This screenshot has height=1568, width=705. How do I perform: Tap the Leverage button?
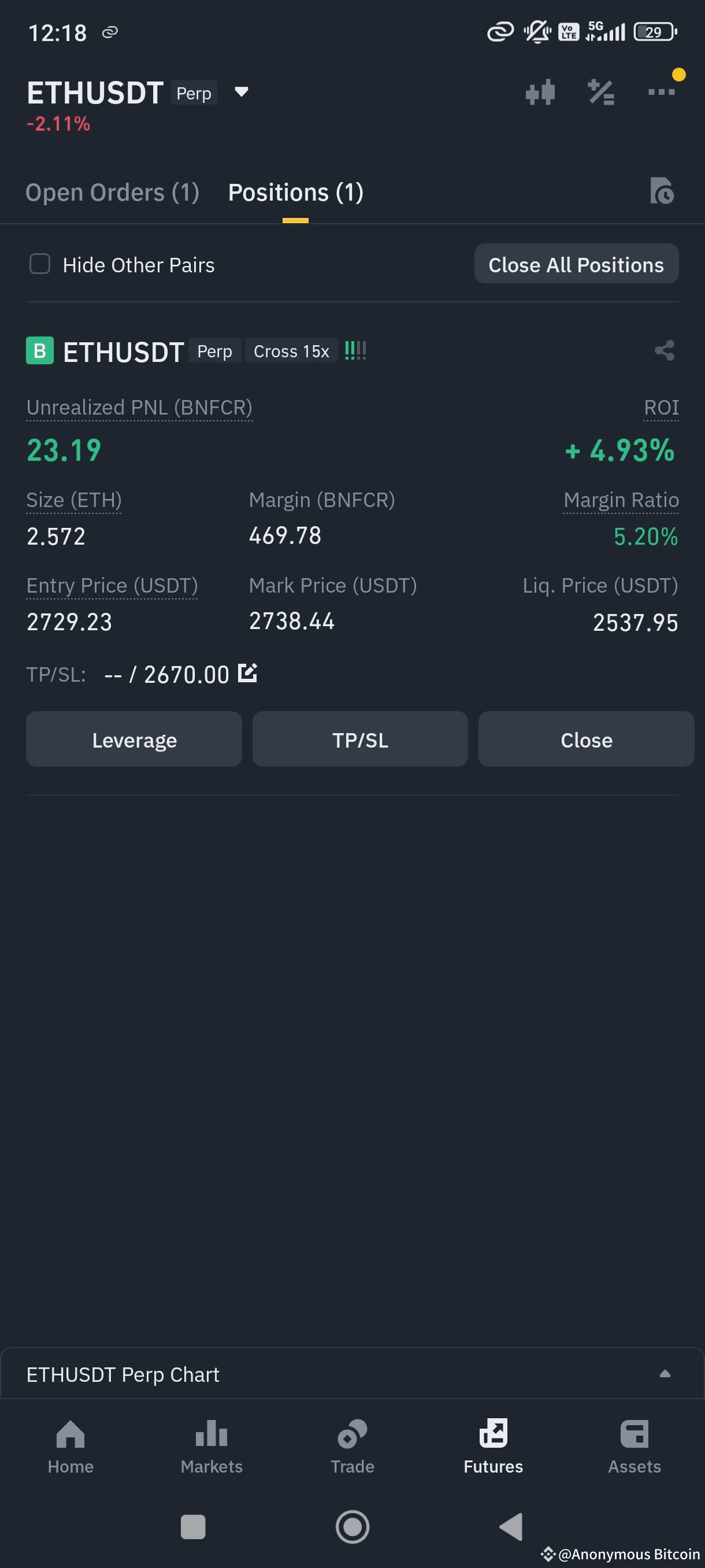point(134,739)
